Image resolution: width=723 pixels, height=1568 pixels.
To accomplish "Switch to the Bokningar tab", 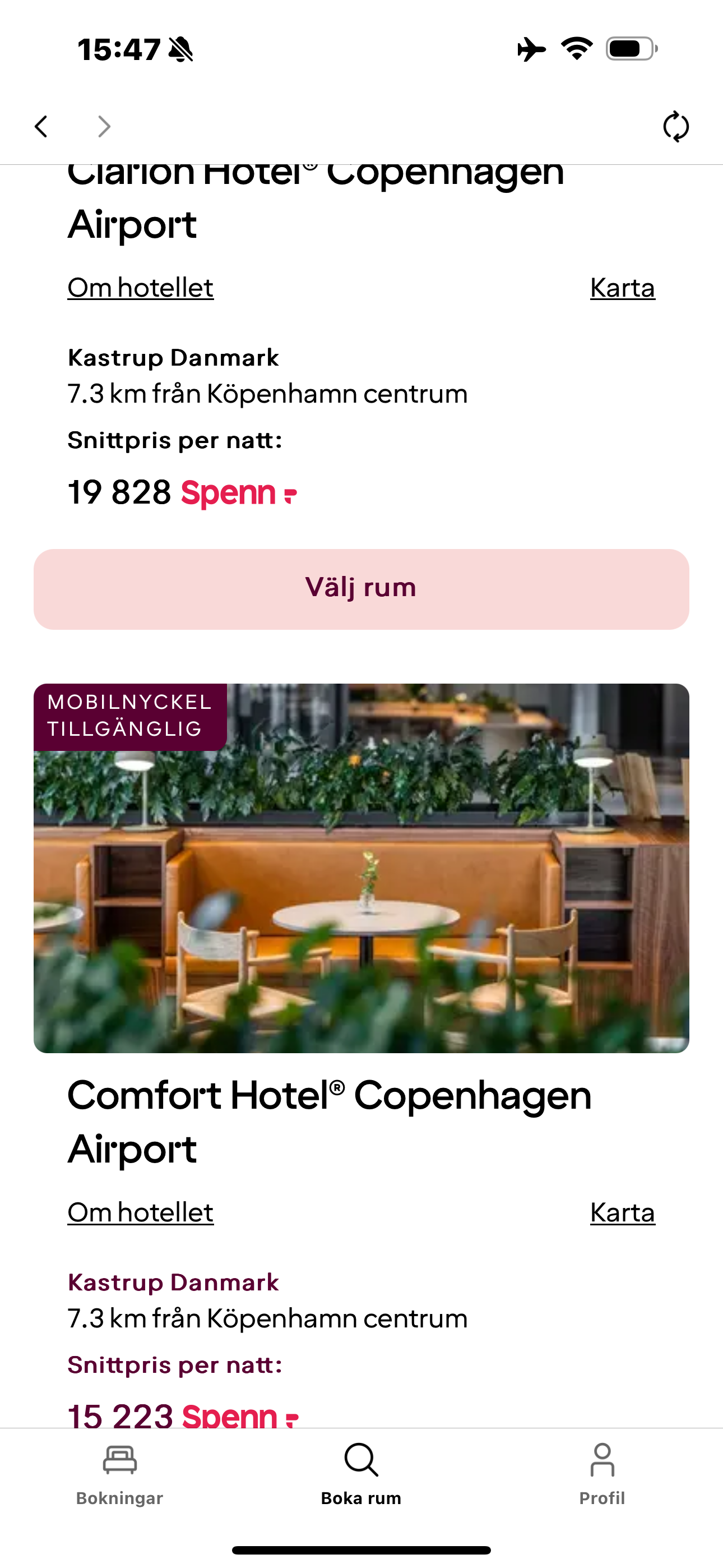I will (x=120, y=1474).
